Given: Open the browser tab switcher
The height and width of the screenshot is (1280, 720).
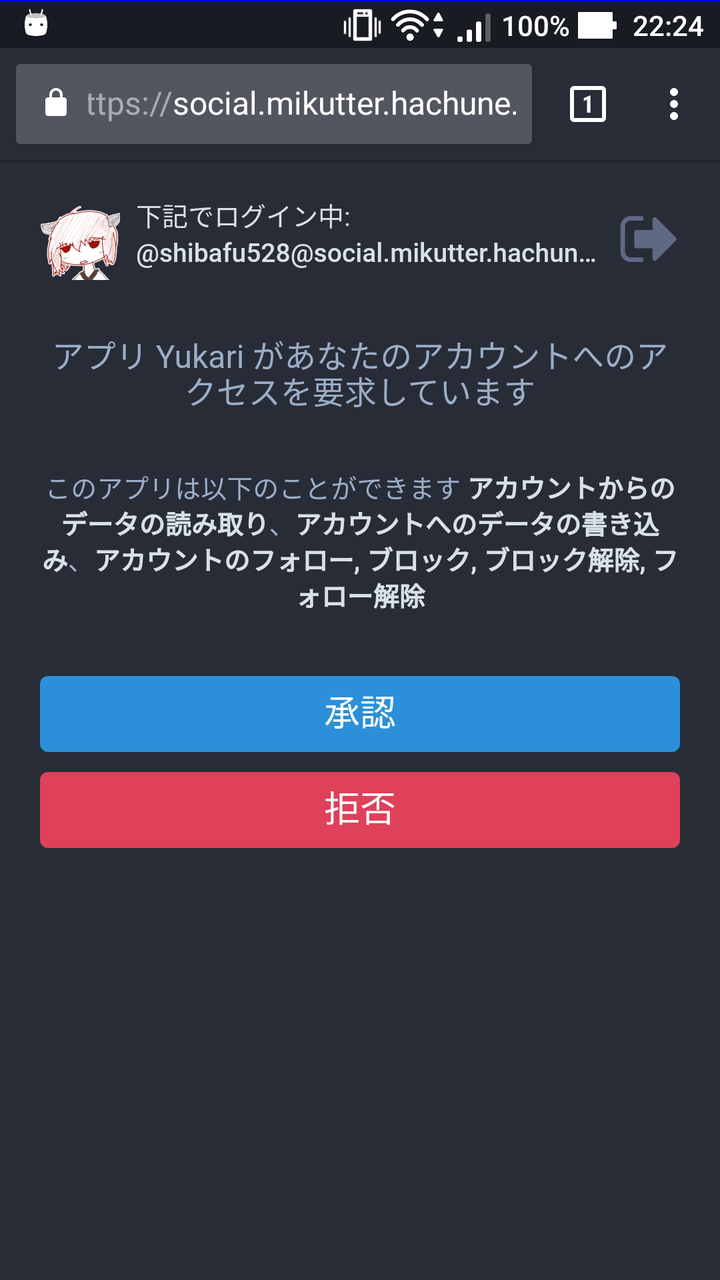Looking at the screenshot, I should [x=588, y=104].
